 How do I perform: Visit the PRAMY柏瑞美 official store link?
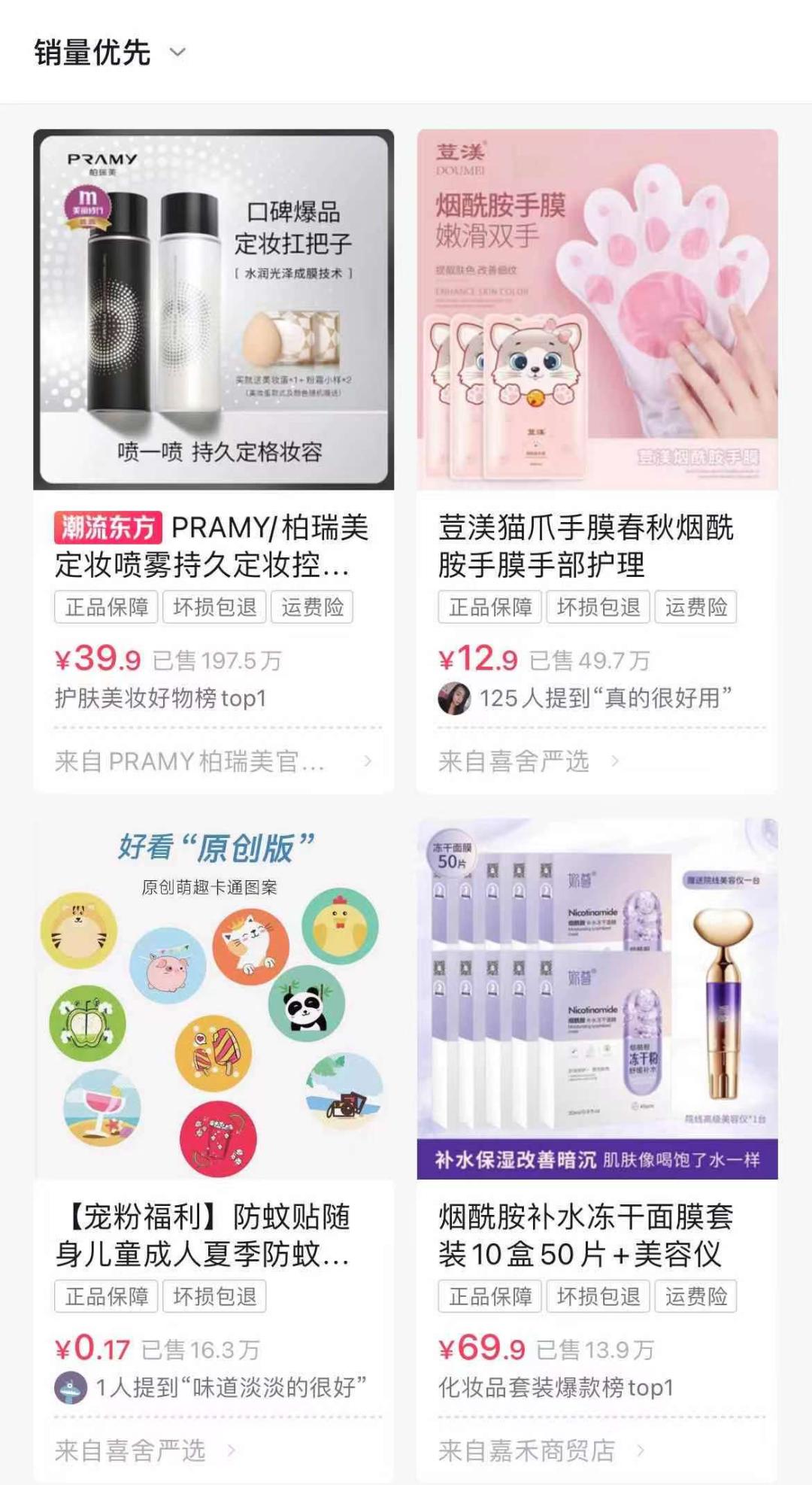pos(213,761)
